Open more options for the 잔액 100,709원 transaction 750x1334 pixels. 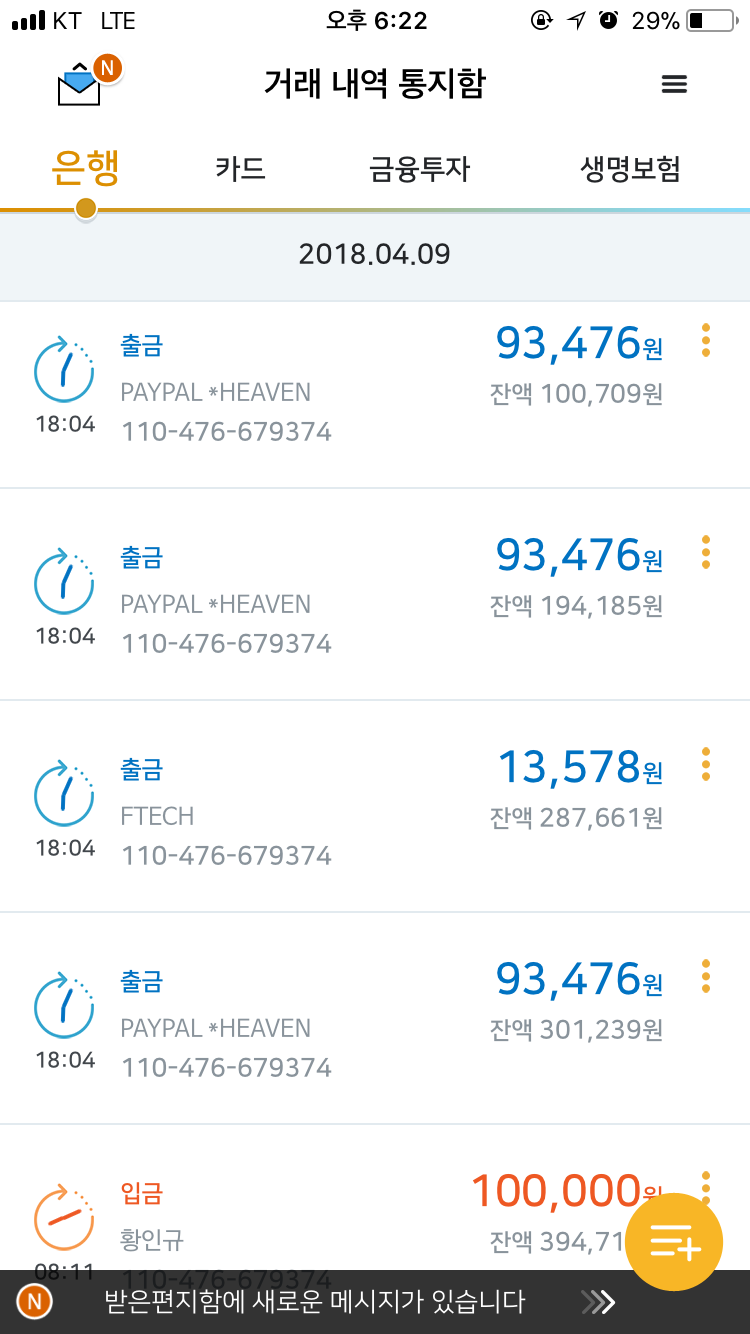(x=706, y=341)
